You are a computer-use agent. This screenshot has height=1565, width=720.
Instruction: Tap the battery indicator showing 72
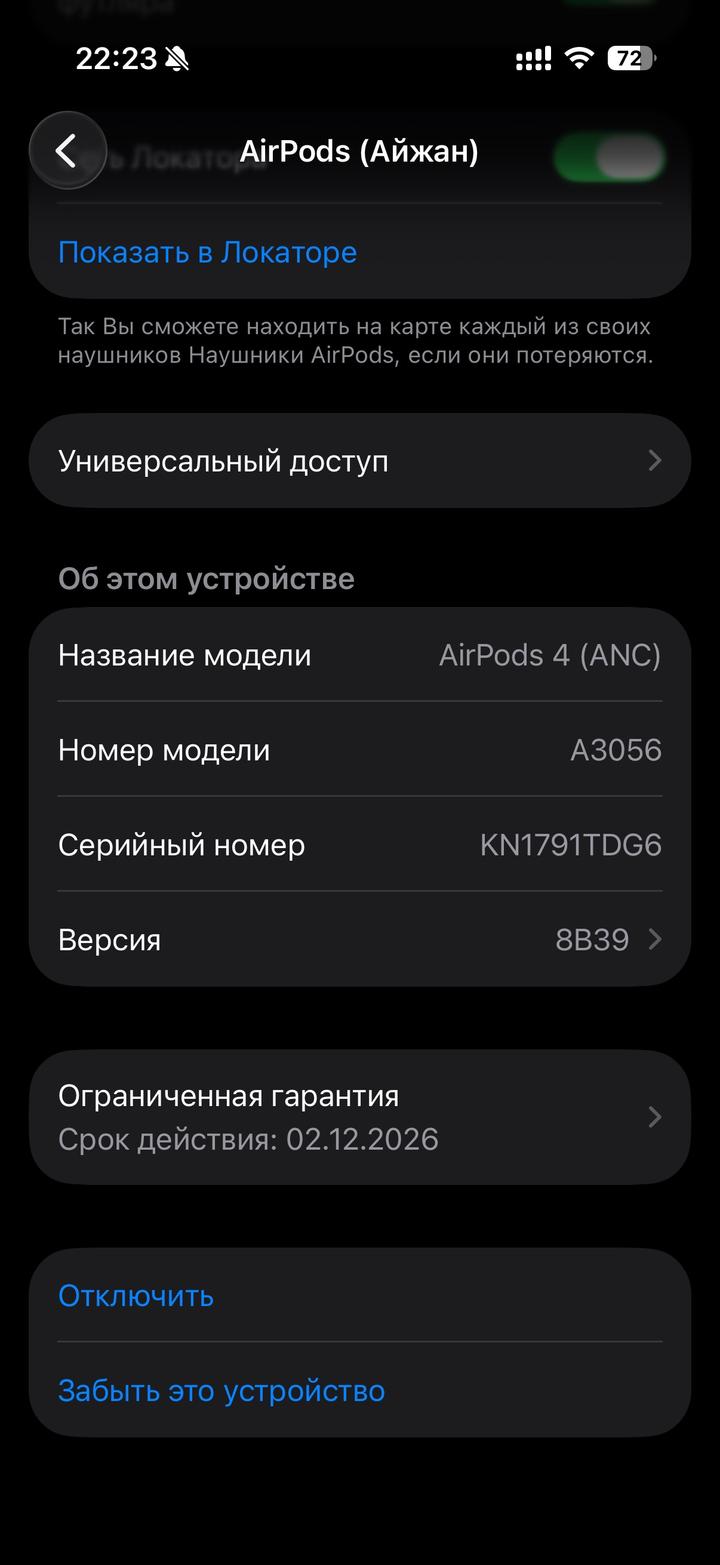tap(631, 59)
